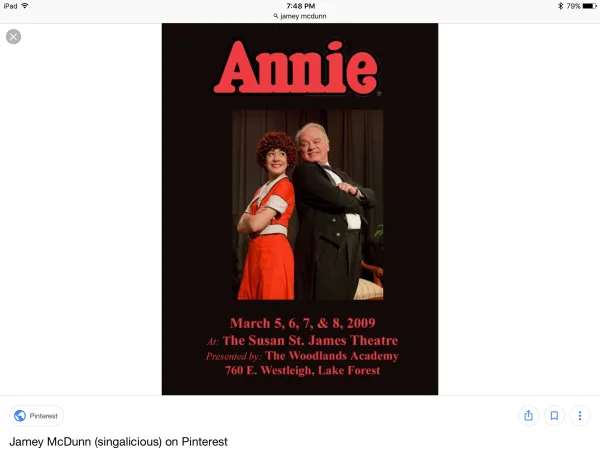Screen dimensions: 600x450
Task: Visit the Pinterest source chip
Action: coord(37,415)
